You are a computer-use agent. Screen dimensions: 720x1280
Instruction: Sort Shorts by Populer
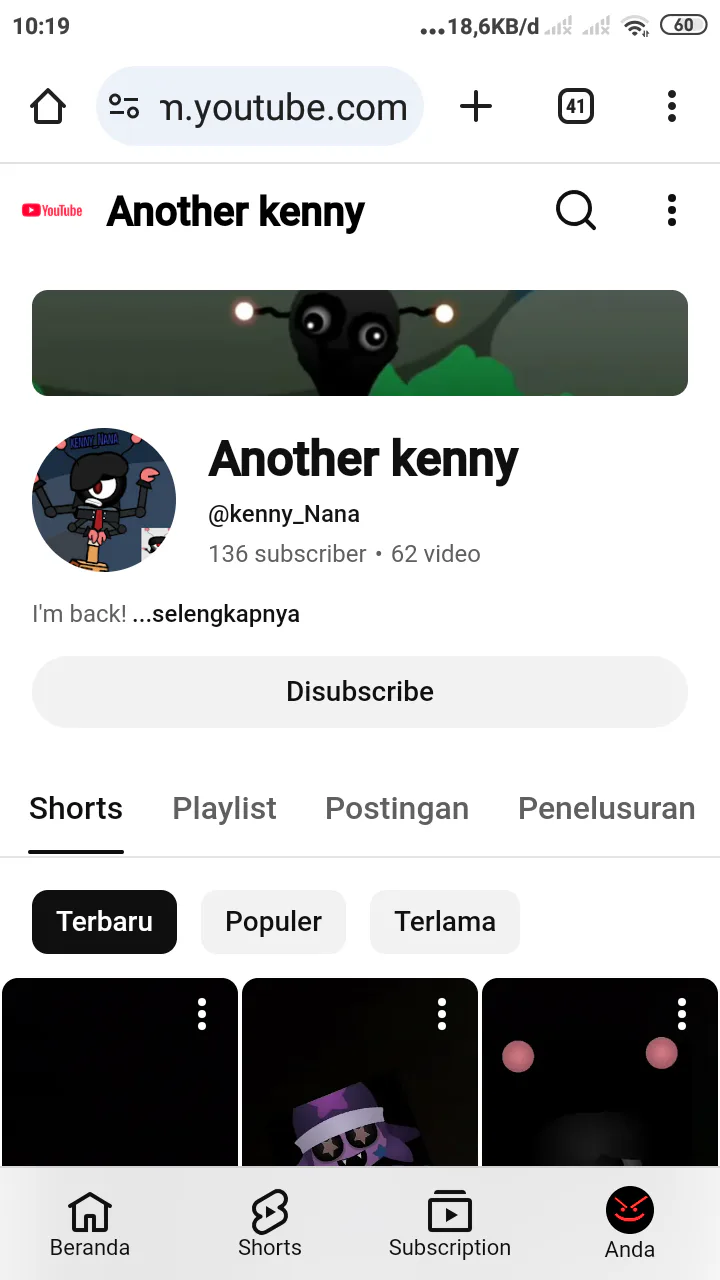pyautogui.click(x=273, y=921)
